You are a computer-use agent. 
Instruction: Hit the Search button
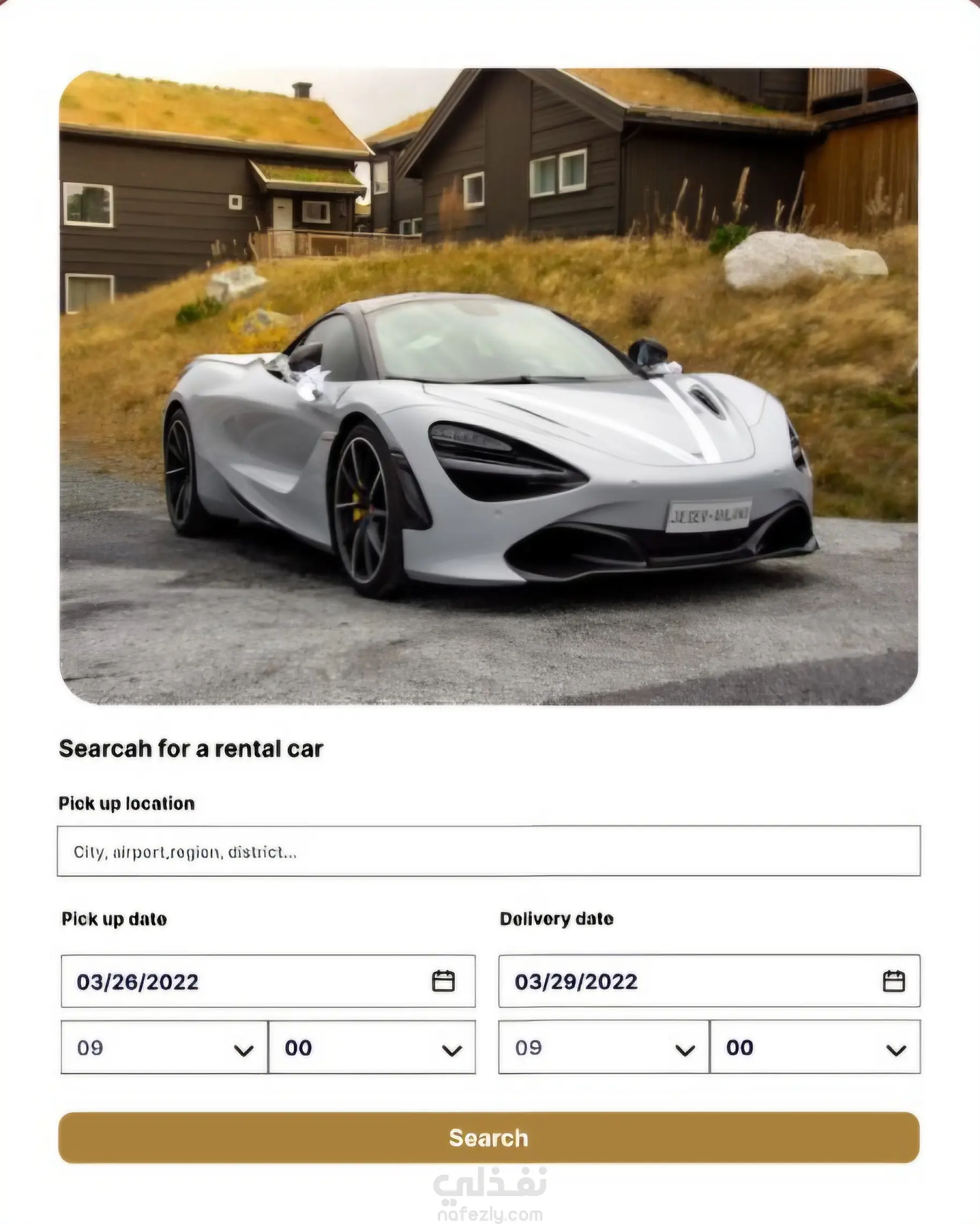pos(488,1138)
